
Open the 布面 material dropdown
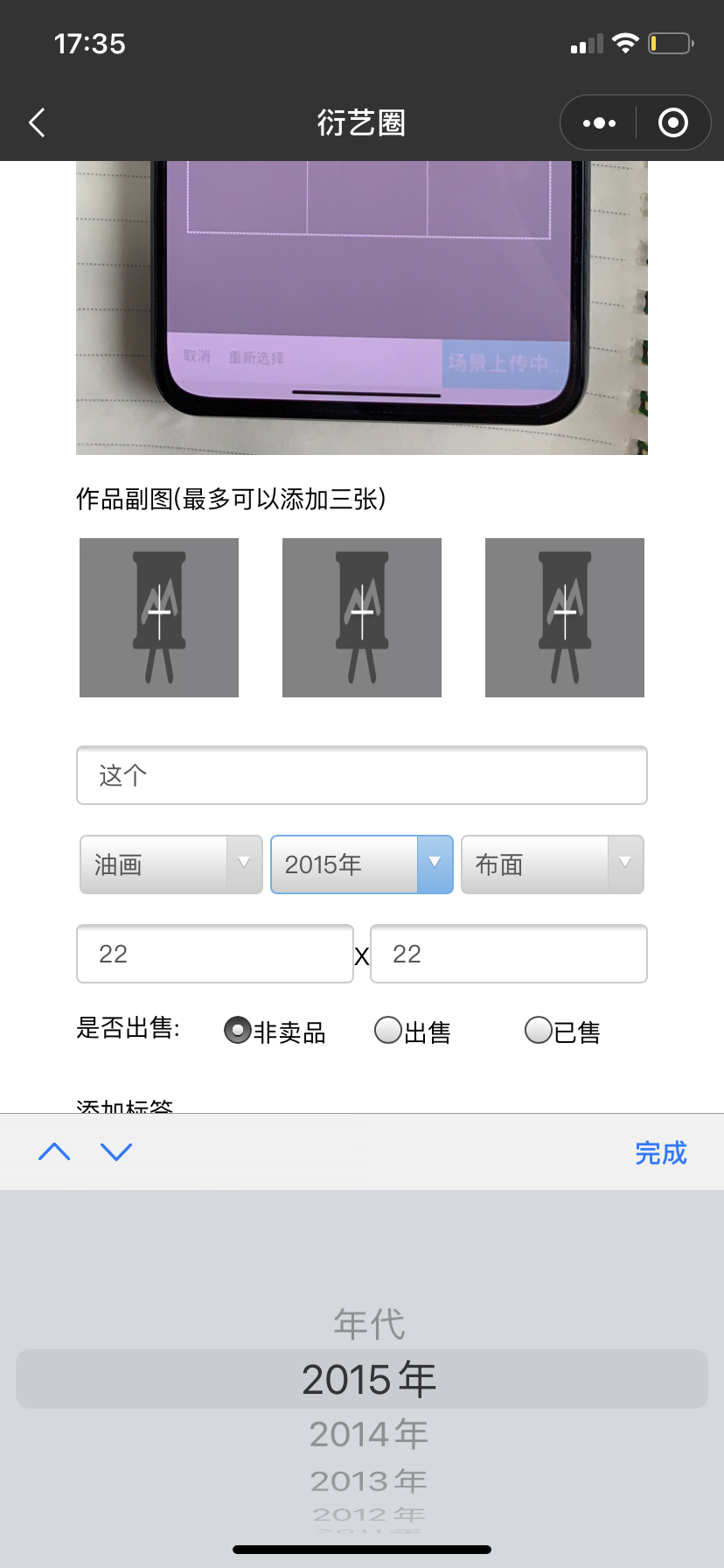pos(553,864)
